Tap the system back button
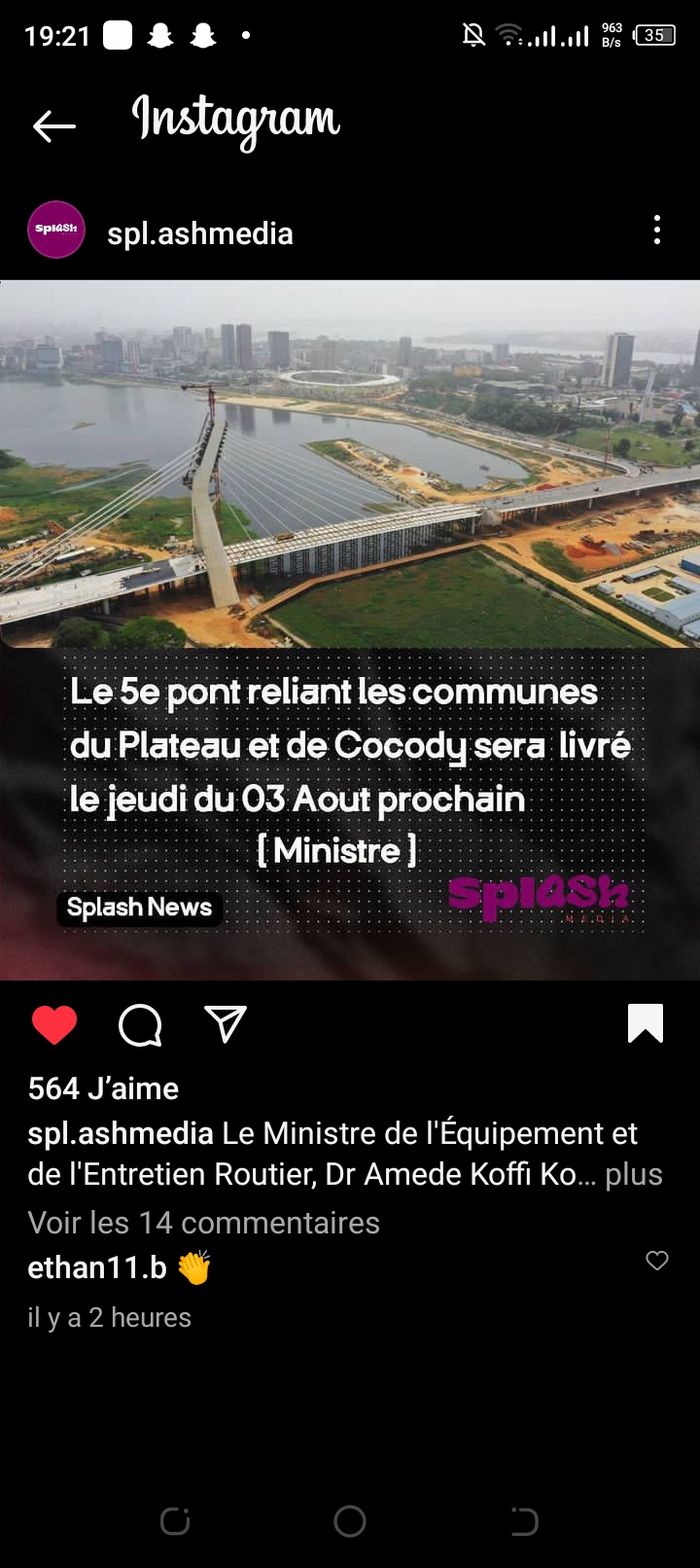Image resolution: width=700 pixels, height=1568 pixels. click(524, 1521)
